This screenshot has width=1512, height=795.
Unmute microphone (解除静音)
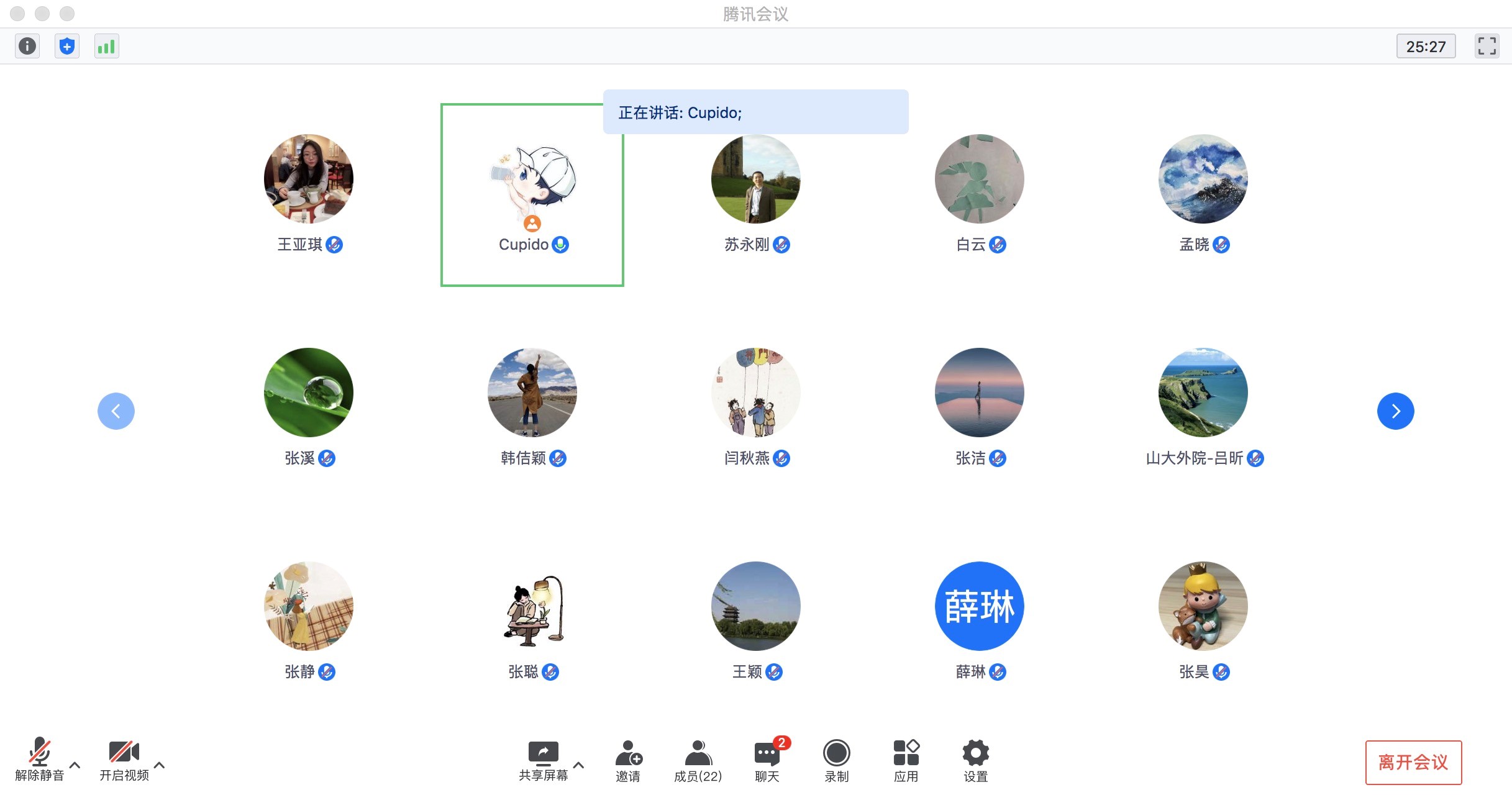pos(39,759)
